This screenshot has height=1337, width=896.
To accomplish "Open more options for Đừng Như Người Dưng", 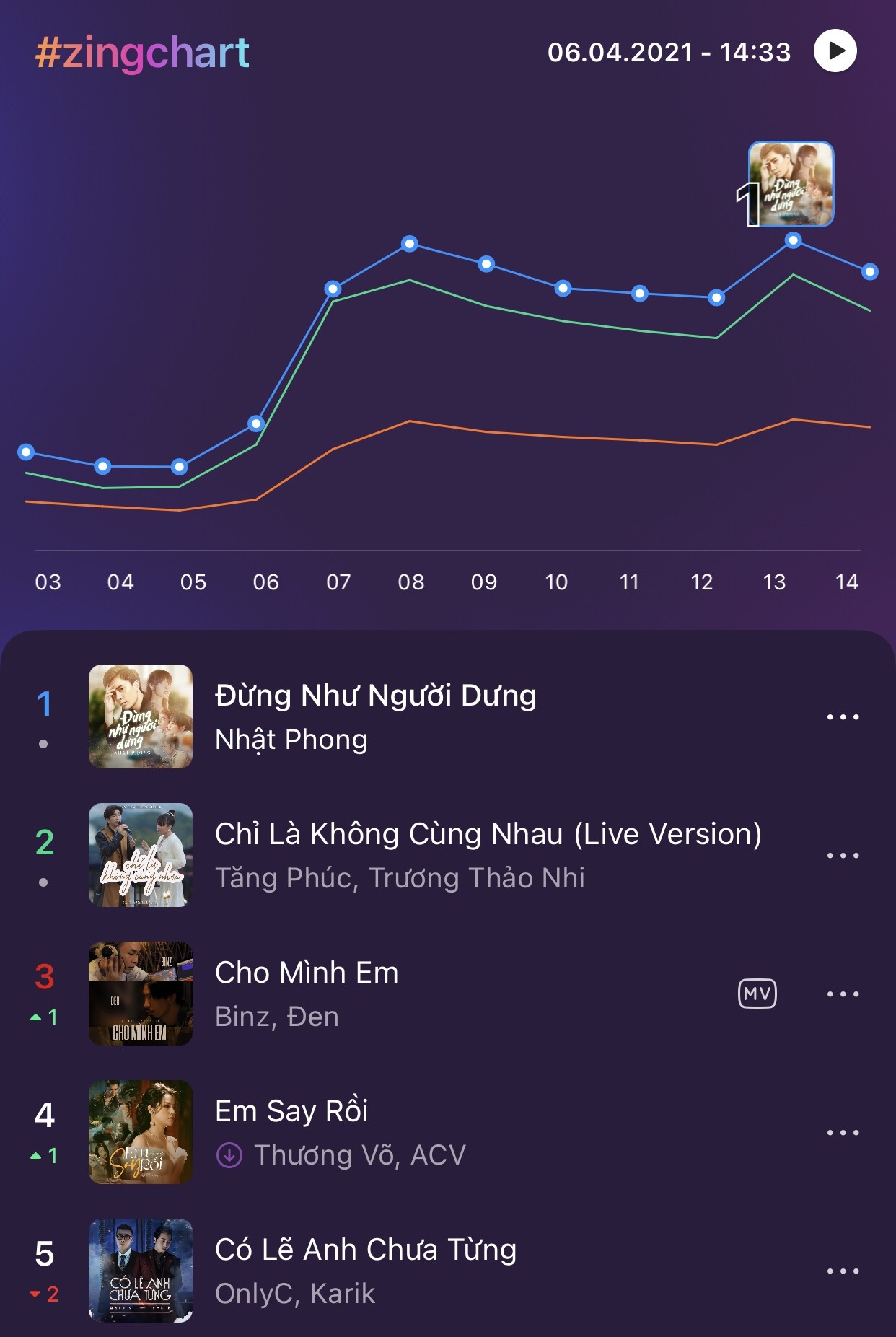I will (843, 716).
